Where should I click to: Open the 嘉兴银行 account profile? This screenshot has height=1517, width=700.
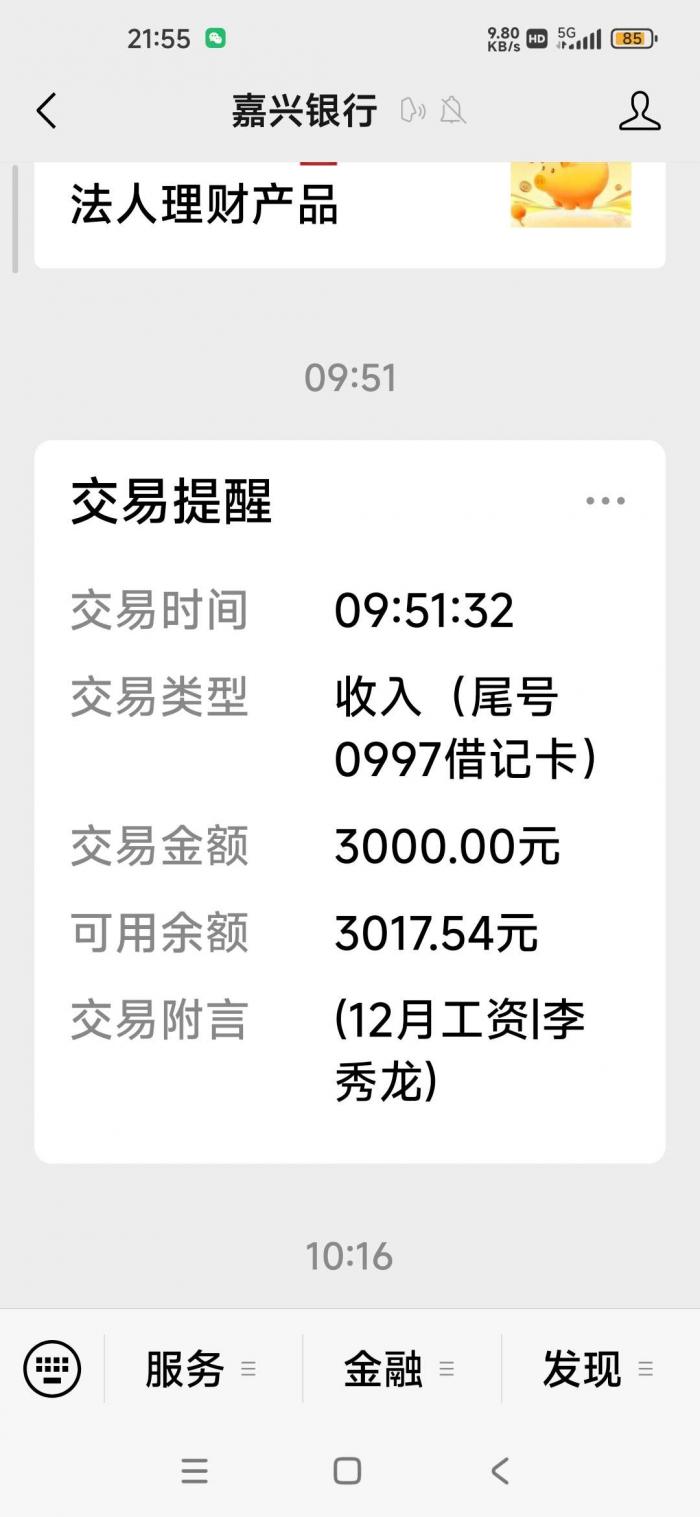tap(639, 111)
